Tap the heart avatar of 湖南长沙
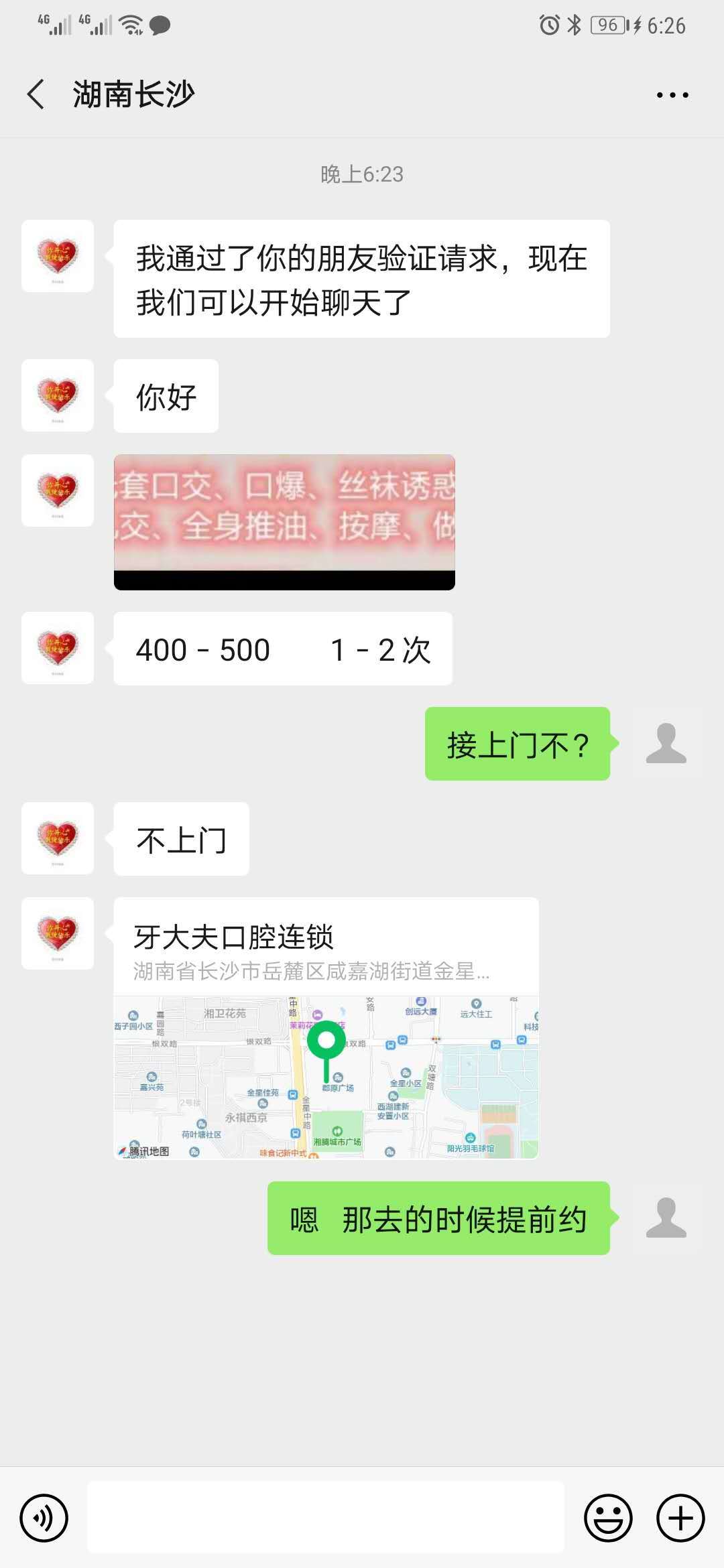Viewport: 724px width, 1568px height. 58,257
